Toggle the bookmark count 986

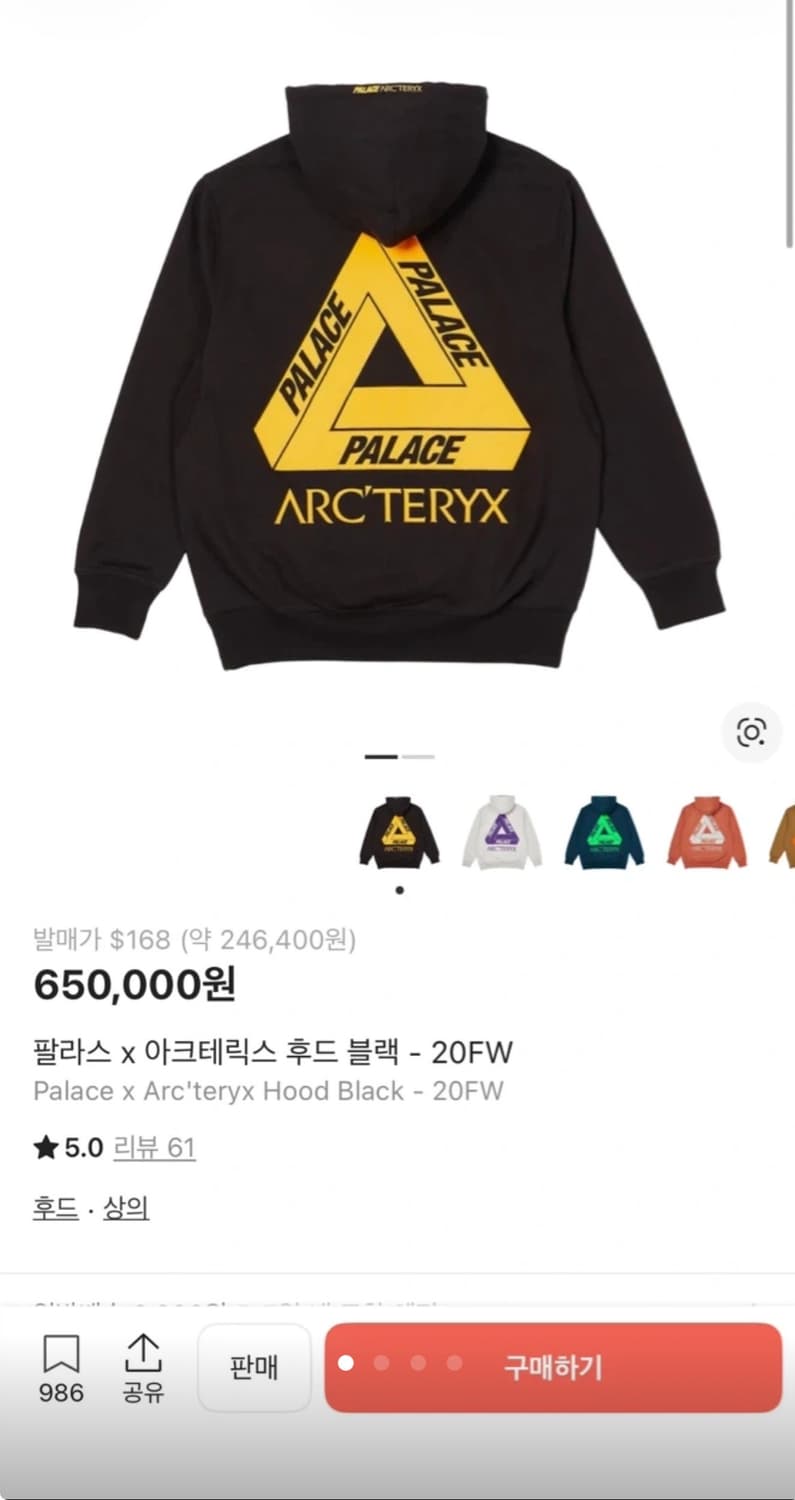(62, 1391)
